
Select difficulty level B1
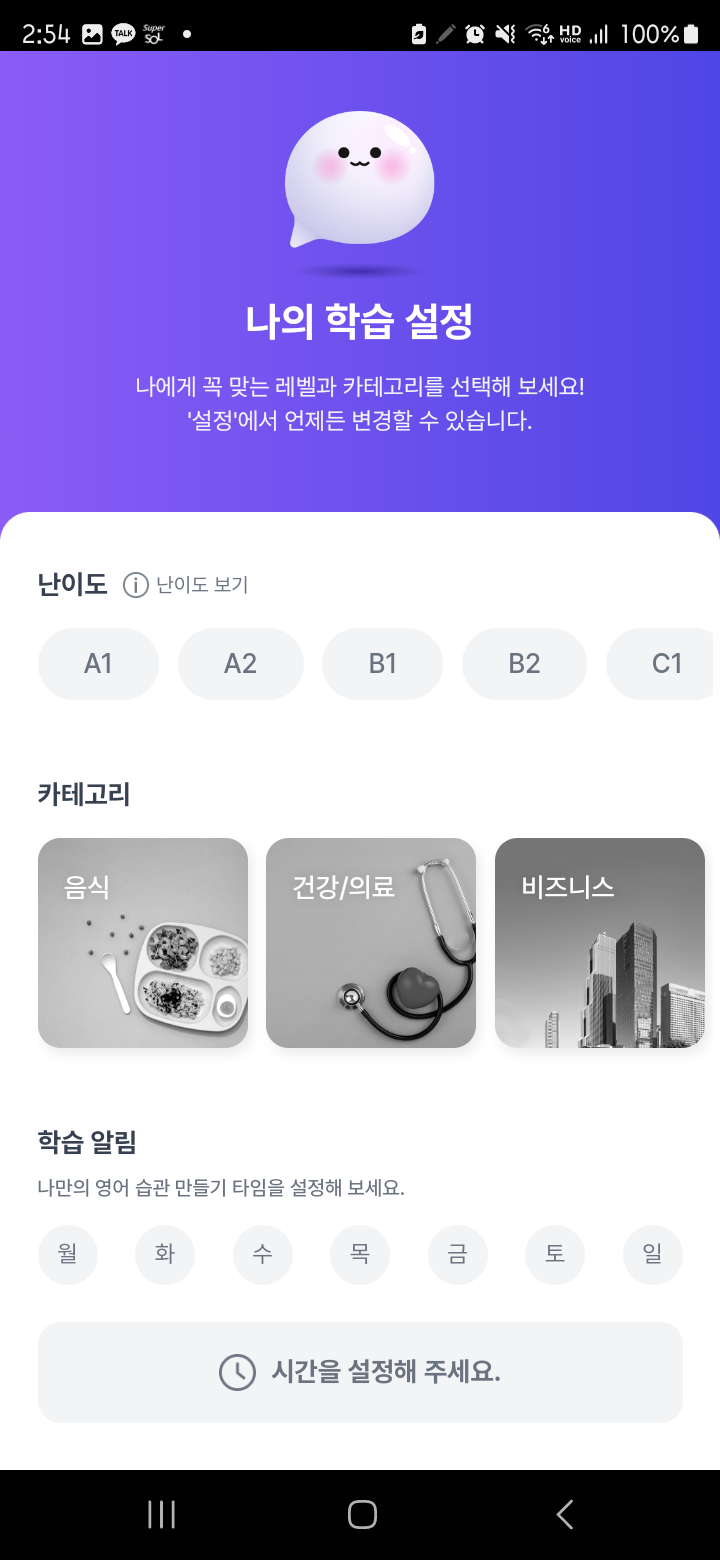tap(382, 664)
